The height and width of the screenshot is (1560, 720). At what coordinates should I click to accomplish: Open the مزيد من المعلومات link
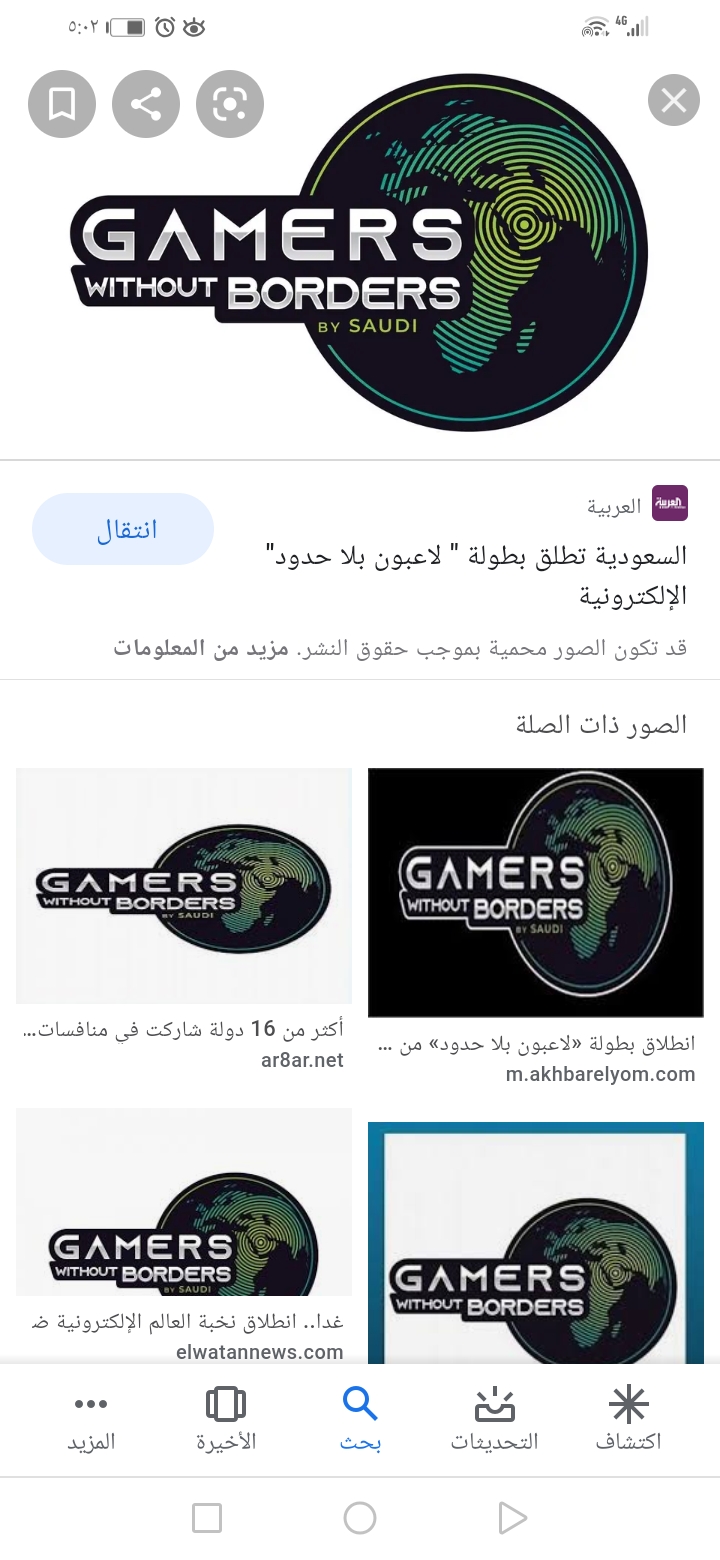pos(200,648)
